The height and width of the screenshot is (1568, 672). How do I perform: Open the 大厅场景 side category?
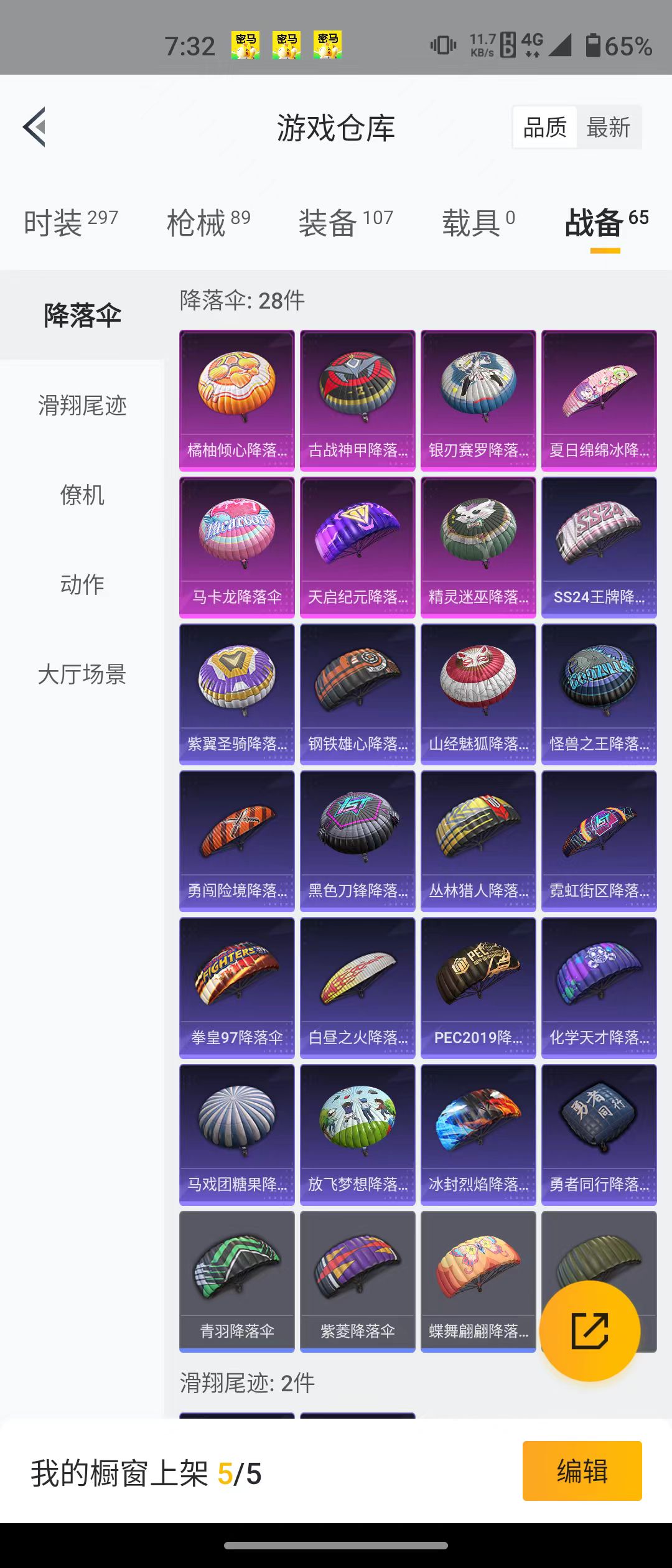click(x=82, y=674)
